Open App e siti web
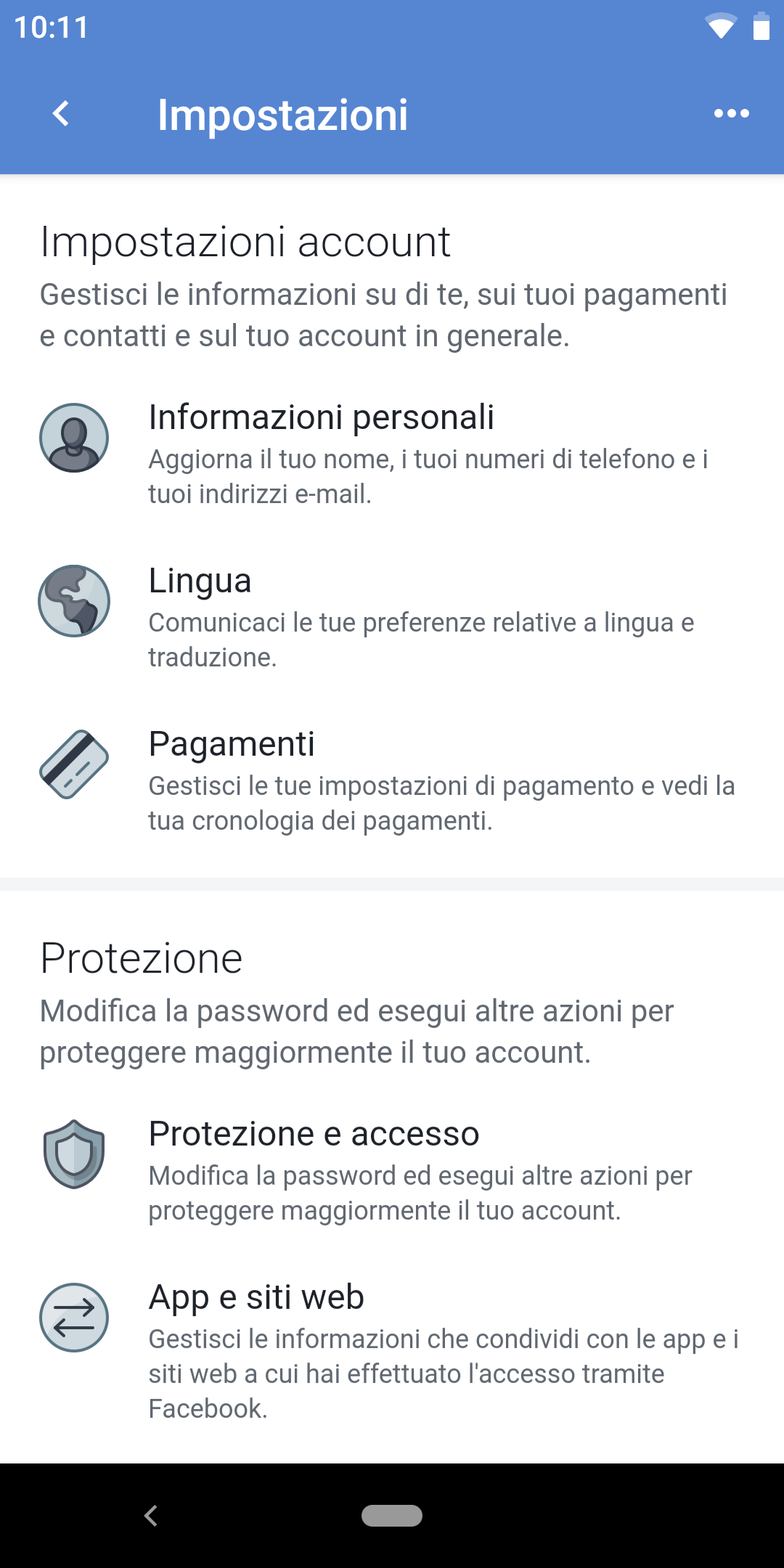 point(392,1350)
